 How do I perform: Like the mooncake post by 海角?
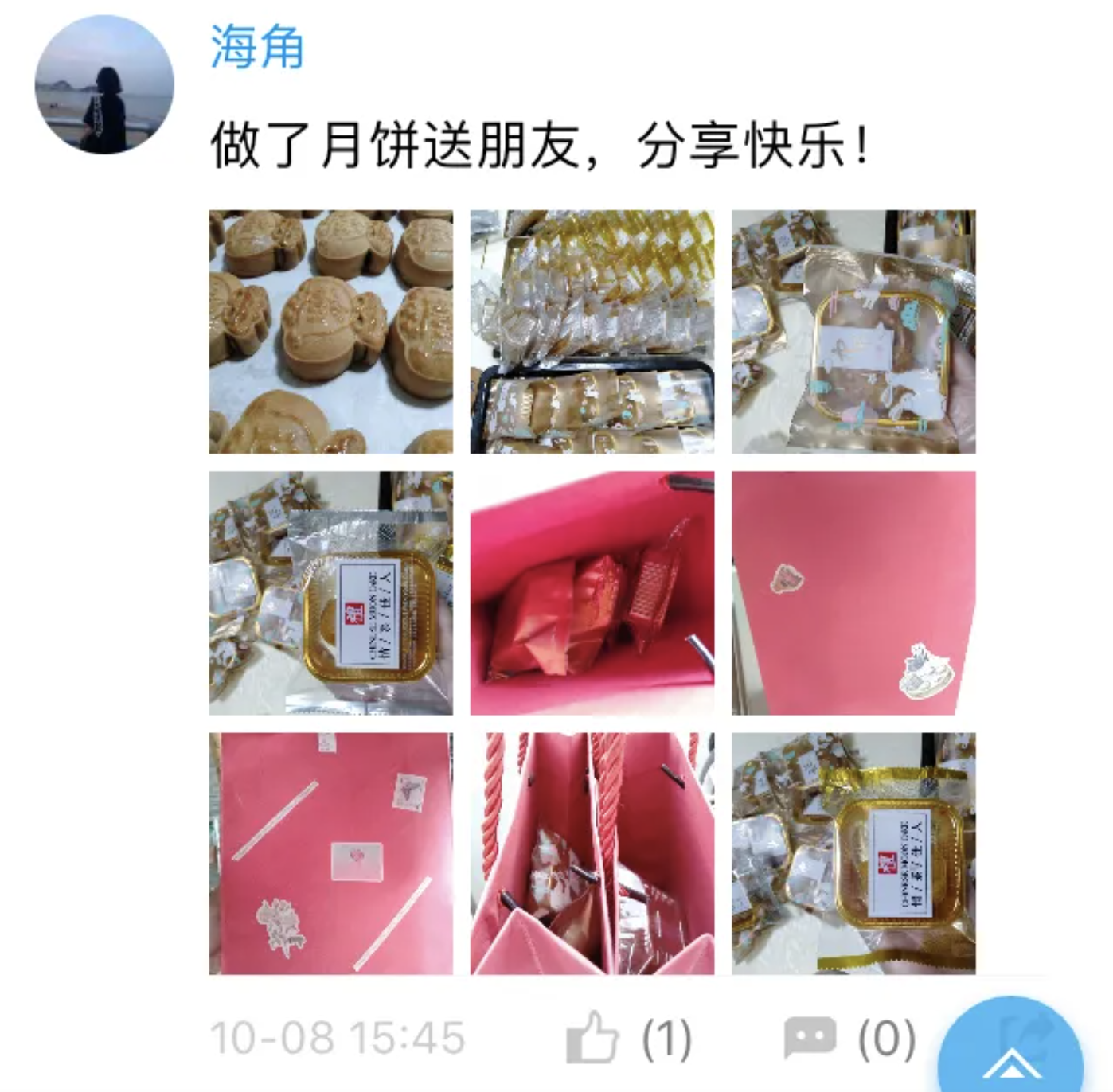(592, 1037)
